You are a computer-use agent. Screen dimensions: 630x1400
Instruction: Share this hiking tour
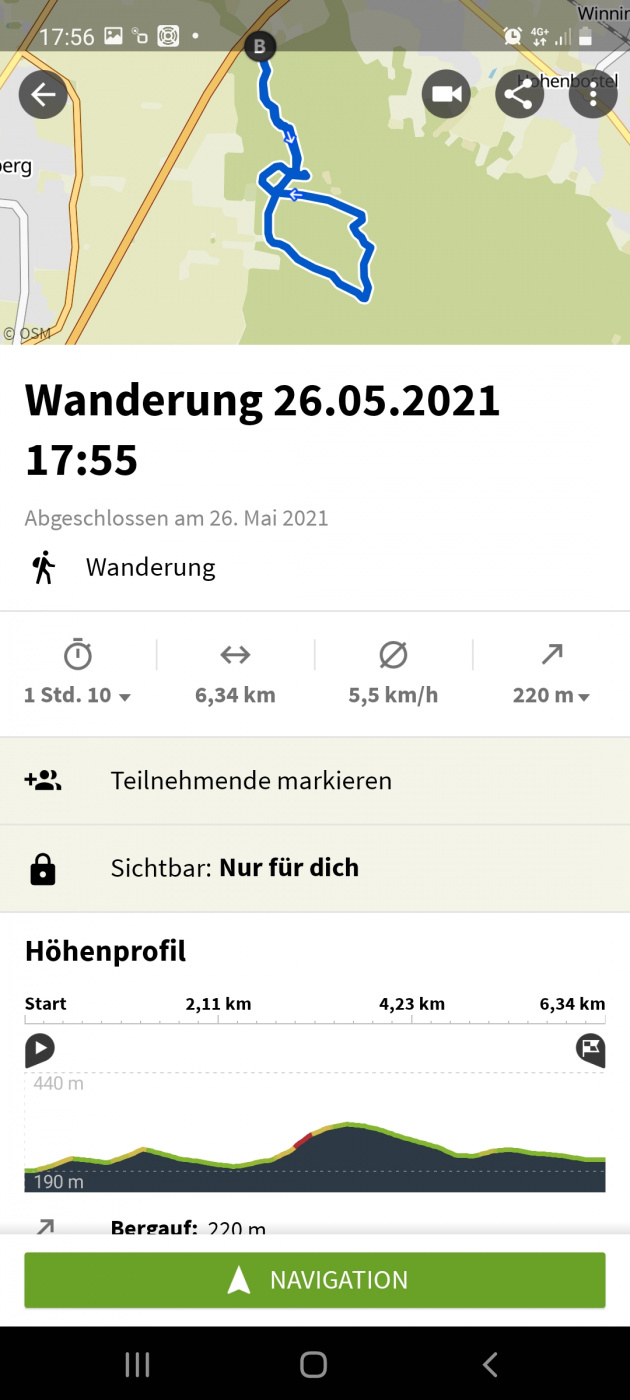519,95
